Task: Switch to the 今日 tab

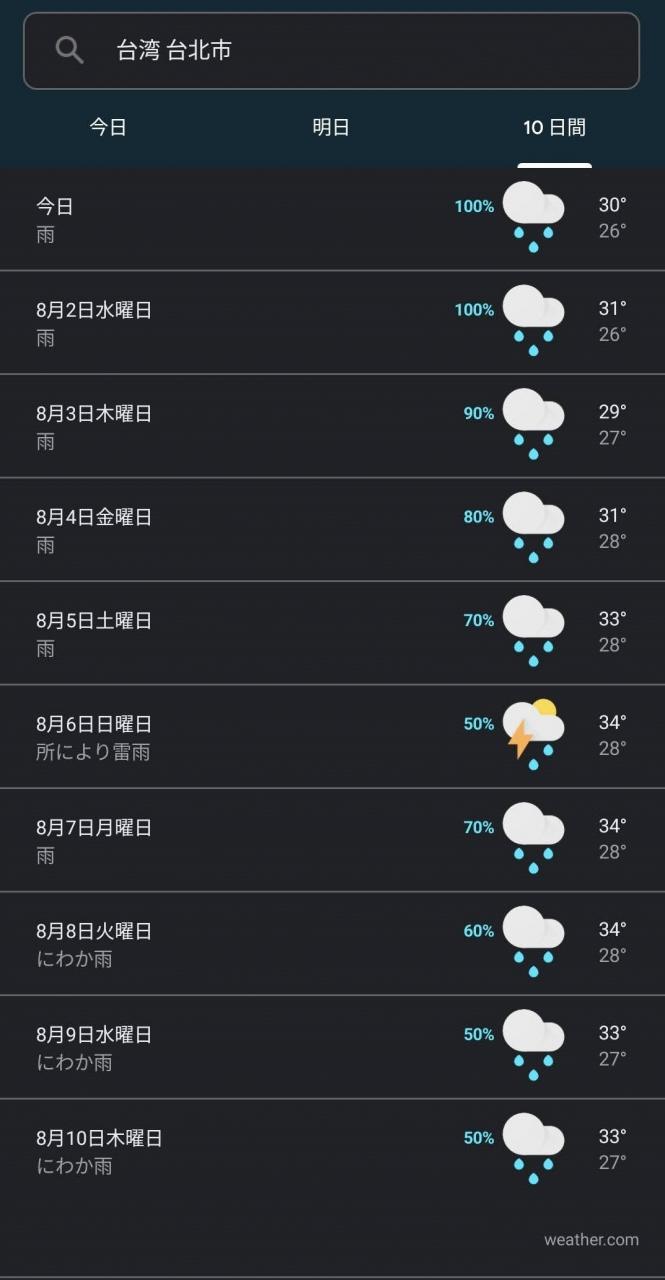Action: point(108,128)
